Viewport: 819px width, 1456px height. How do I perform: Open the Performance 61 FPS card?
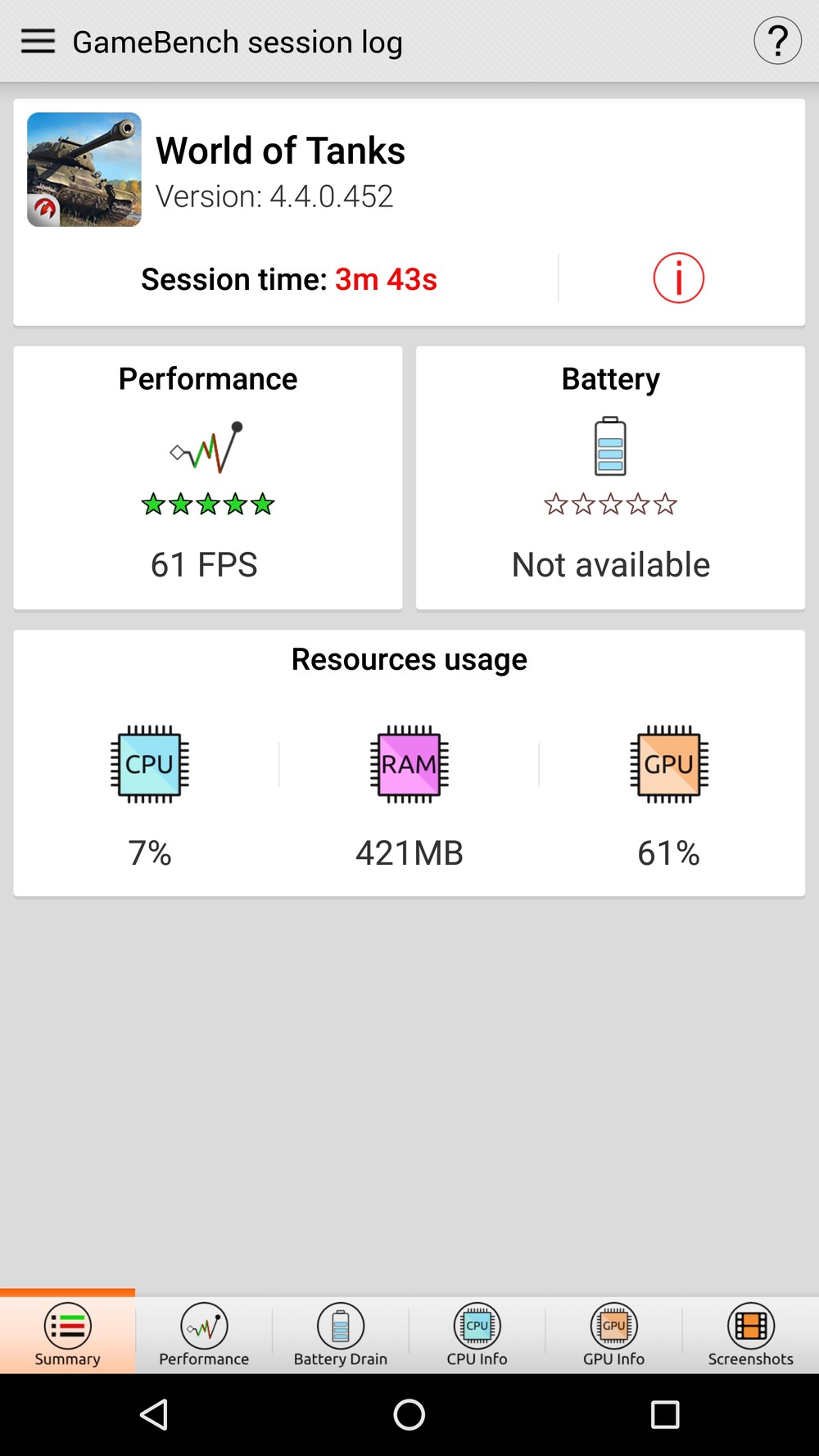(x=208, y=477)
